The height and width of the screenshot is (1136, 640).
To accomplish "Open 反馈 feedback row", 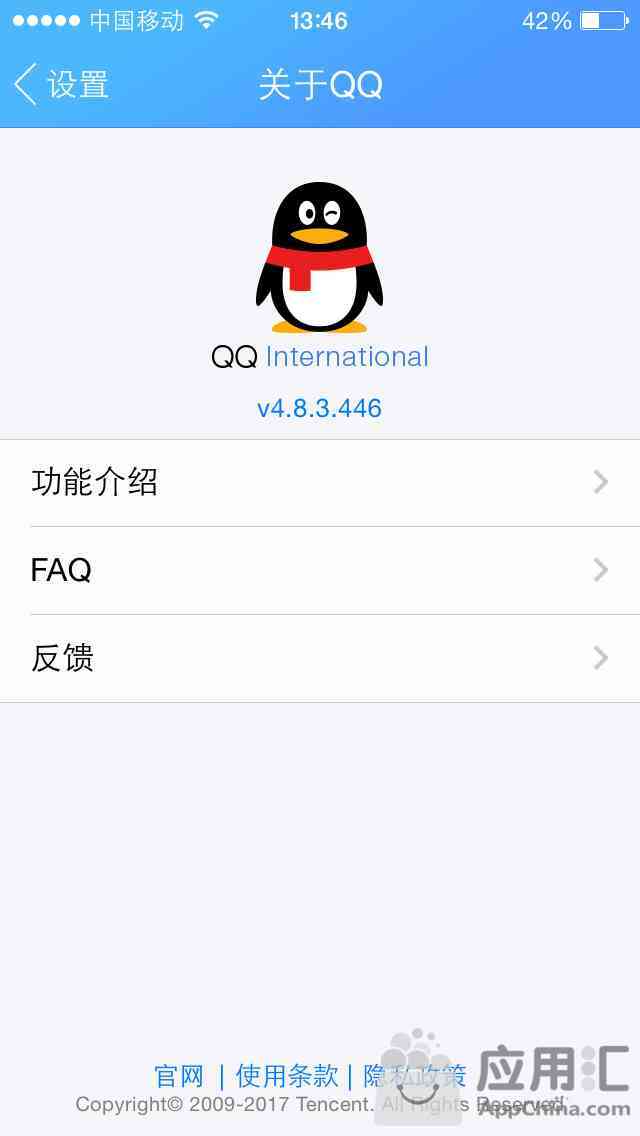I will coord(320,658).
